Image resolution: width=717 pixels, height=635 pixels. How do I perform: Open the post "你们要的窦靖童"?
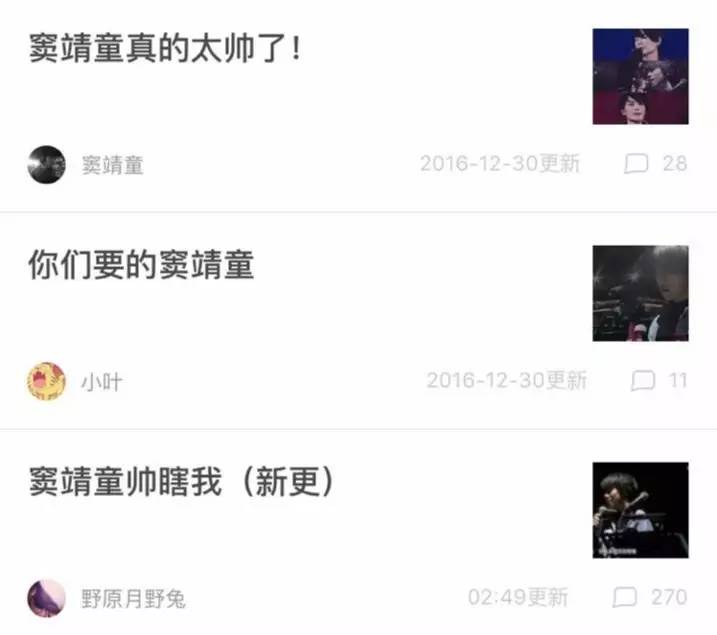pyautogui.click(x=141, y=265)
